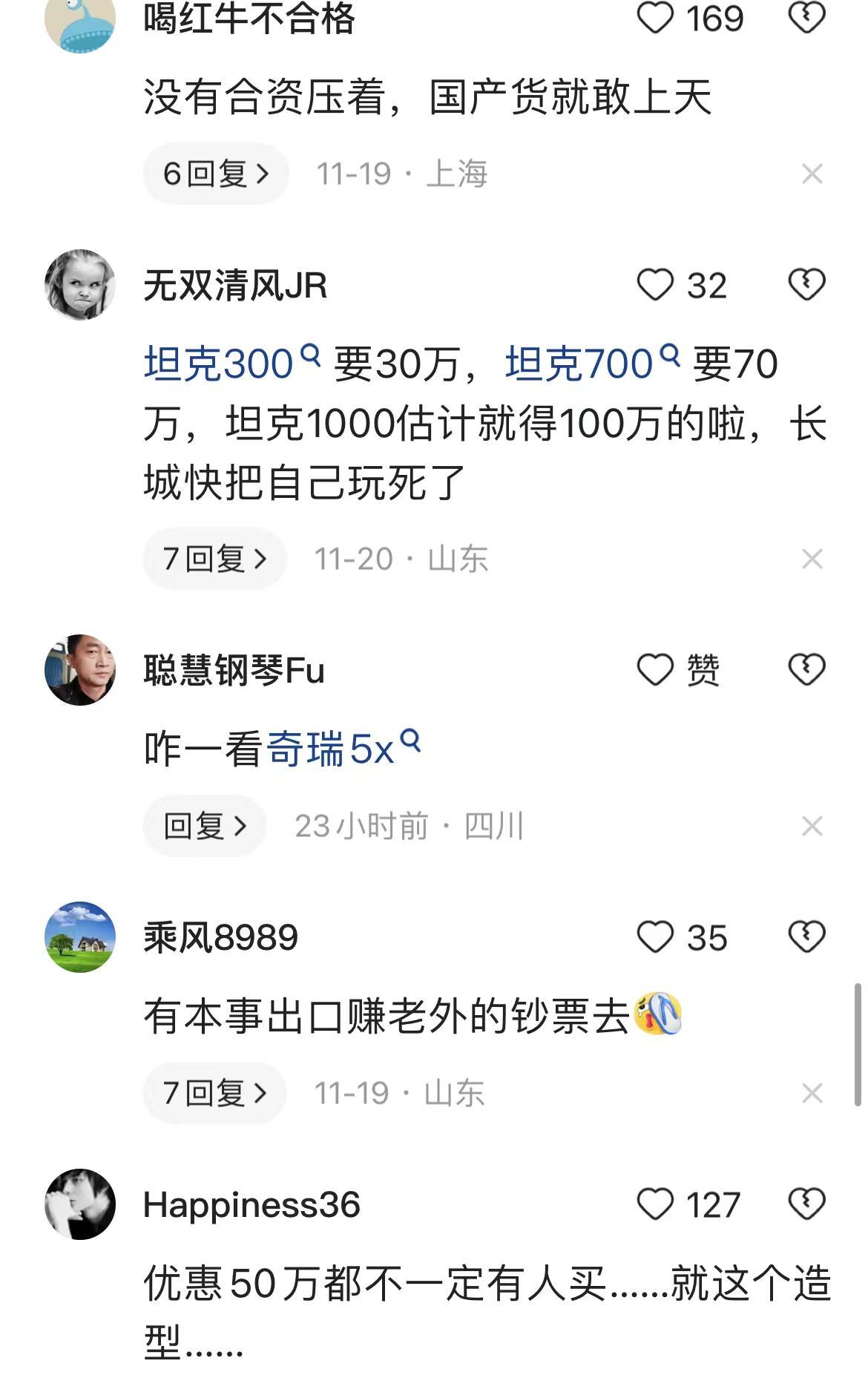Dislike 无双清风JR's comment
Viewport: 868px width, 1375px height.
[806, 285]
